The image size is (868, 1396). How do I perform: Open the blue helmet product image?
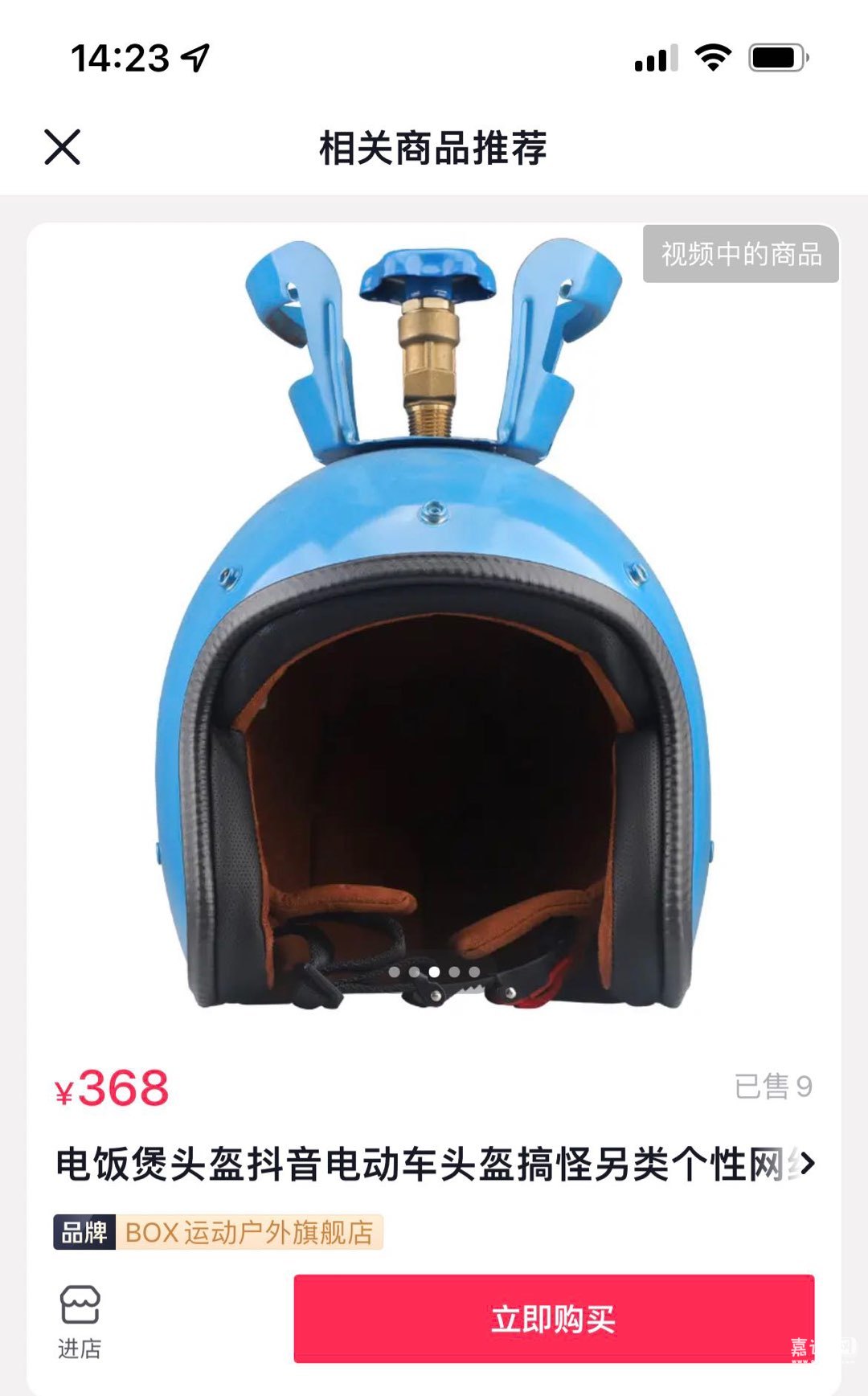(434, 627)
